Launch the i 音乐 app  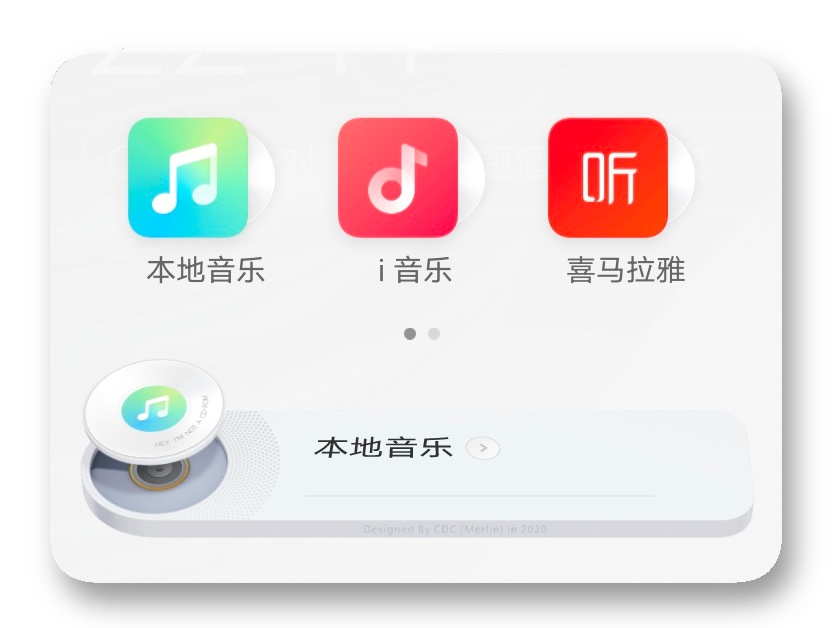click(x=398, y=178)
